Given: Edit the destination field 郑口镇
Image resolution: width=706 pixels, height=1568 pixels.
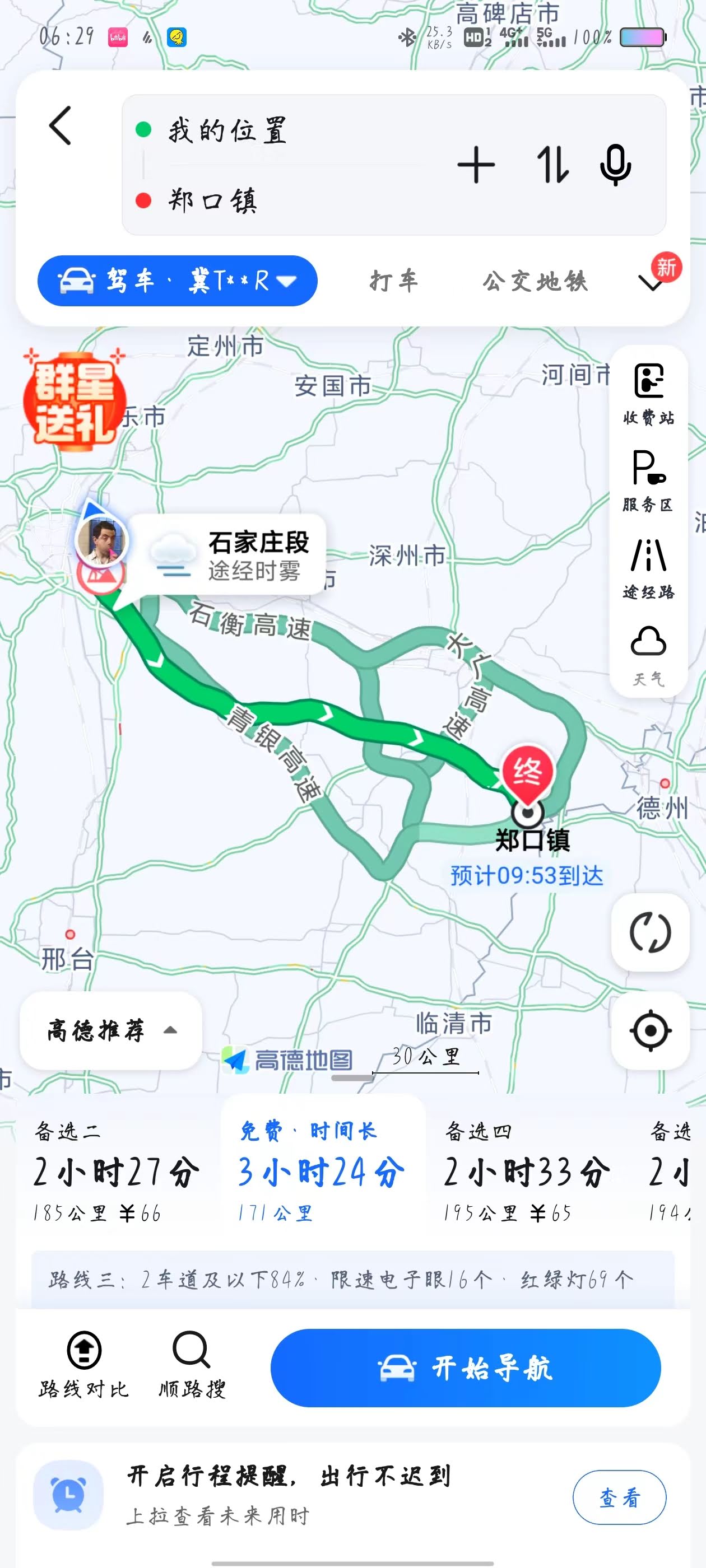Looking at the screenshot, I should [x=213, y=201].
